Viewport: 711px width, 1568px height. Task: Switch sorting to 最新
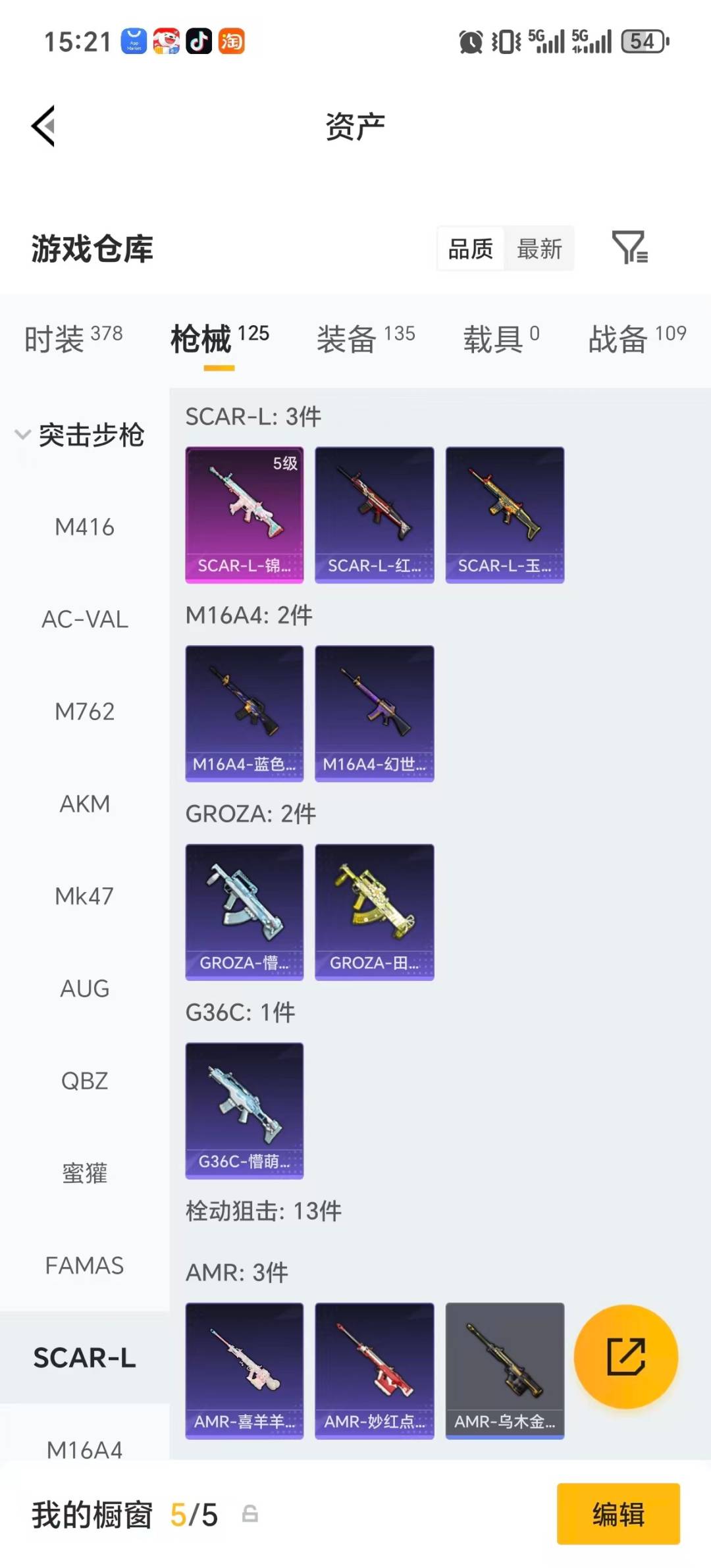pyautogui.click(x=539, y=249)
